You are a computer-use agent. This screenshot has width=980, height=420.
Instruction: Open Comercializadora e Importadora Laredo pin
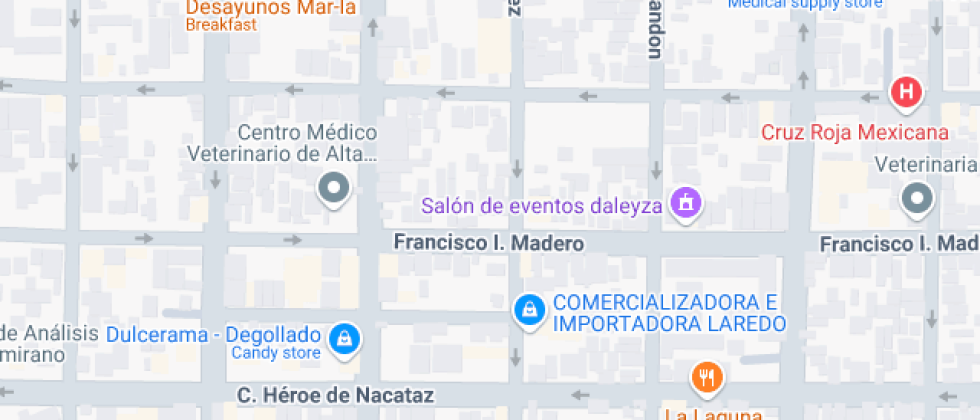(x=529, y=311)
